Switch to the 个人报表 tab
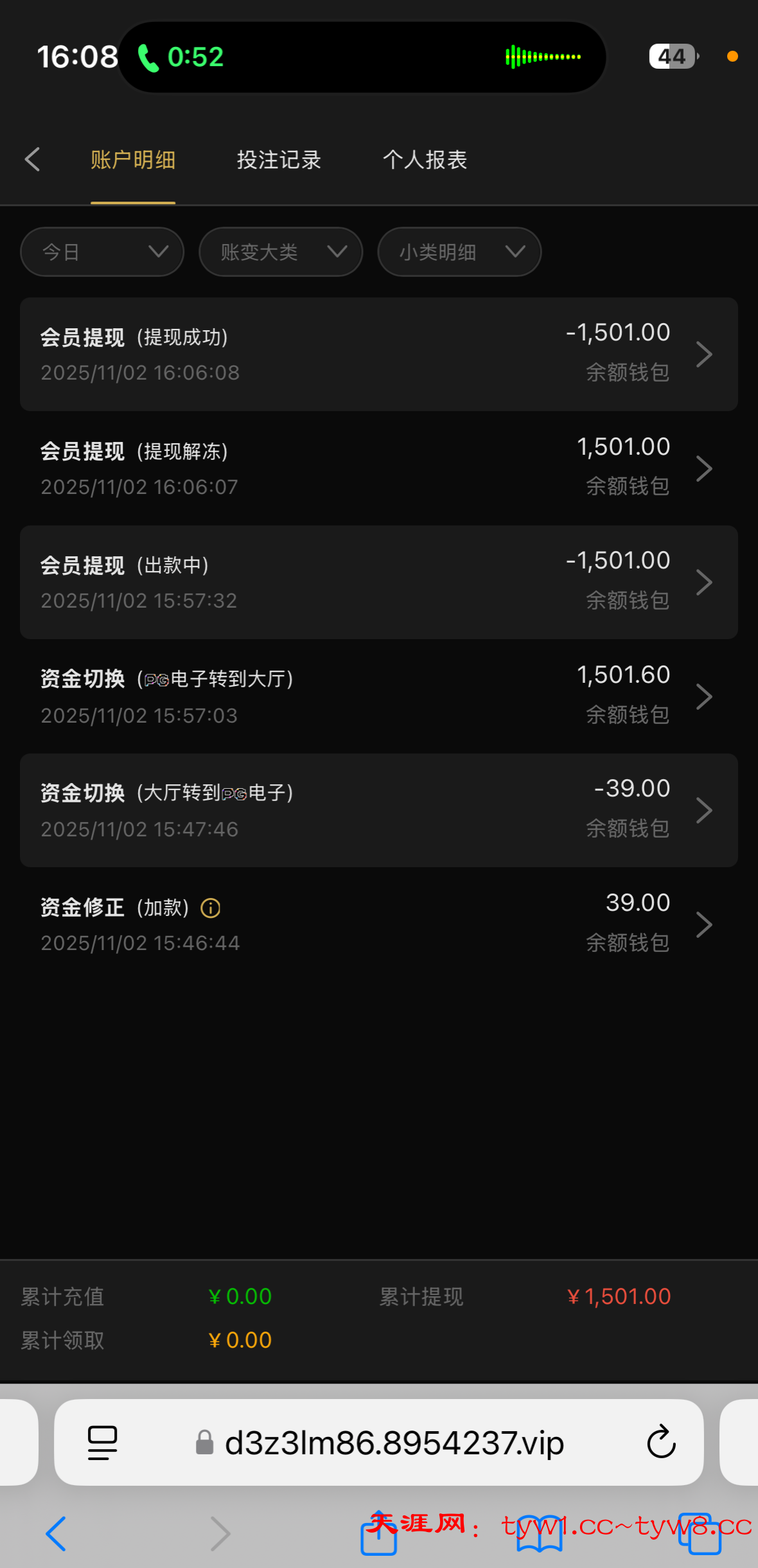The image size is (758, 1568). [x=425, y=160]
